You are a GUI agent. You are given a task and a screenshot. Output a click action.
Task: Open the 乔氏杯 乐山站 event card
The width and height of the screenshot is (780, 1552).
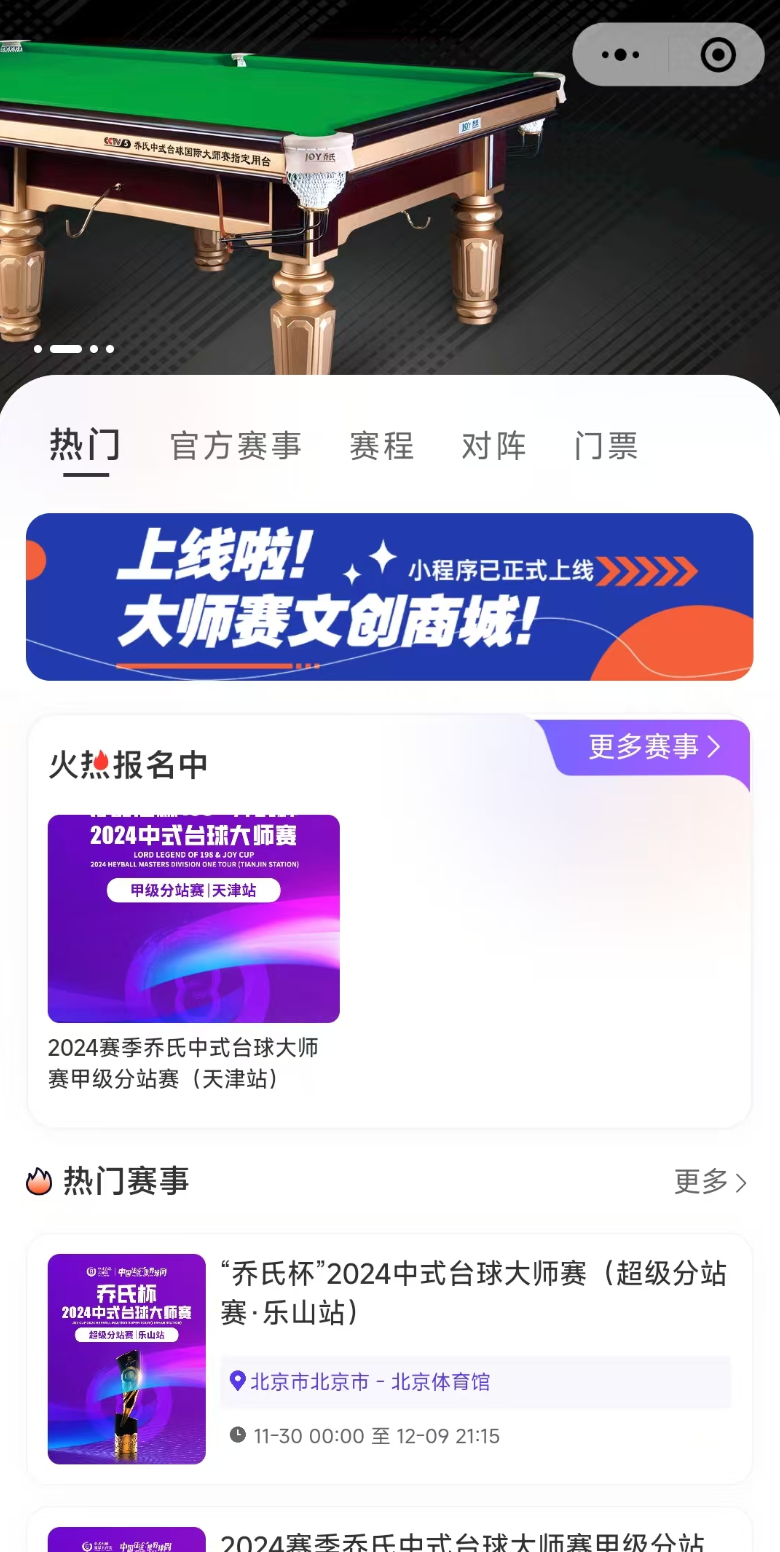tap(389, 1358)
